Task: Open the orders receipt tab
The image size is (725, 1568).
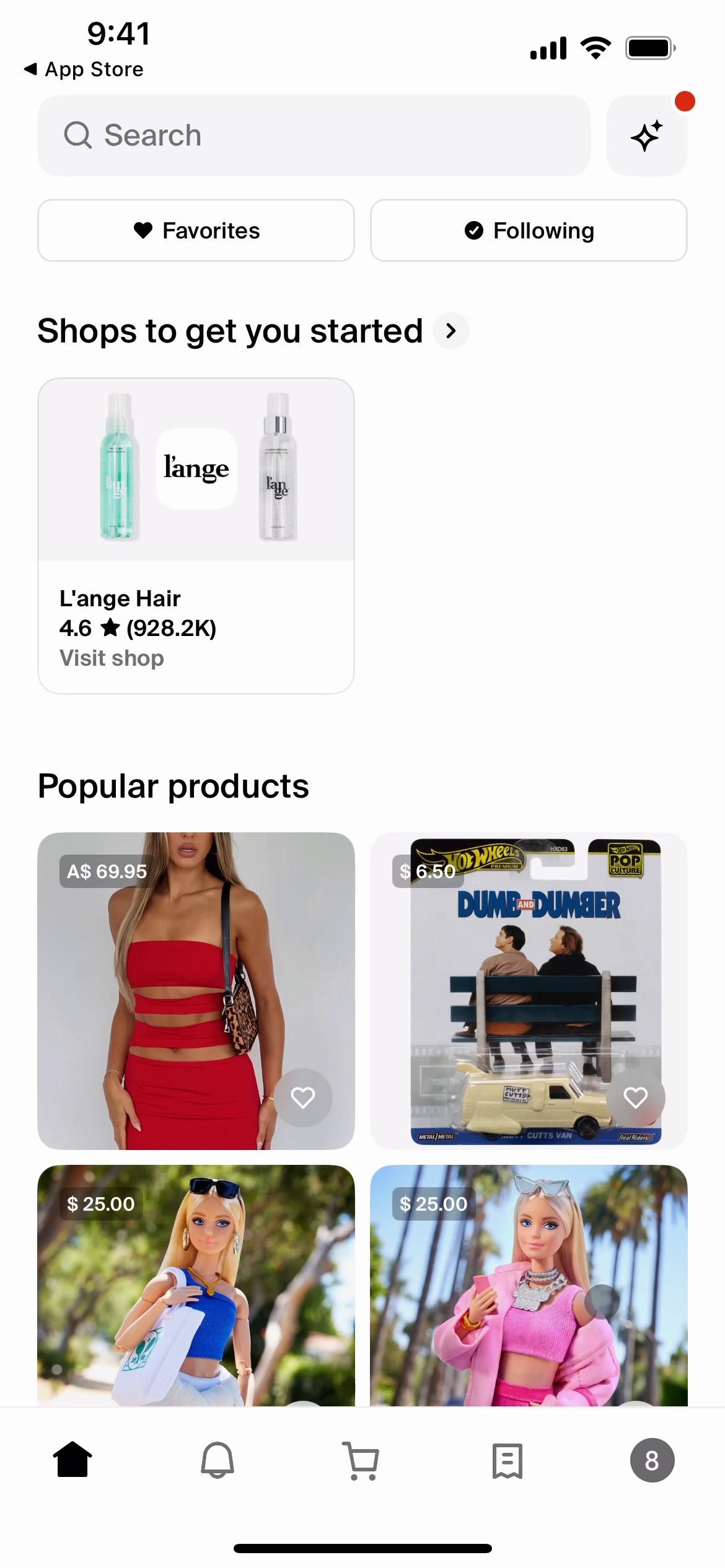Action: click(507, 1460)
